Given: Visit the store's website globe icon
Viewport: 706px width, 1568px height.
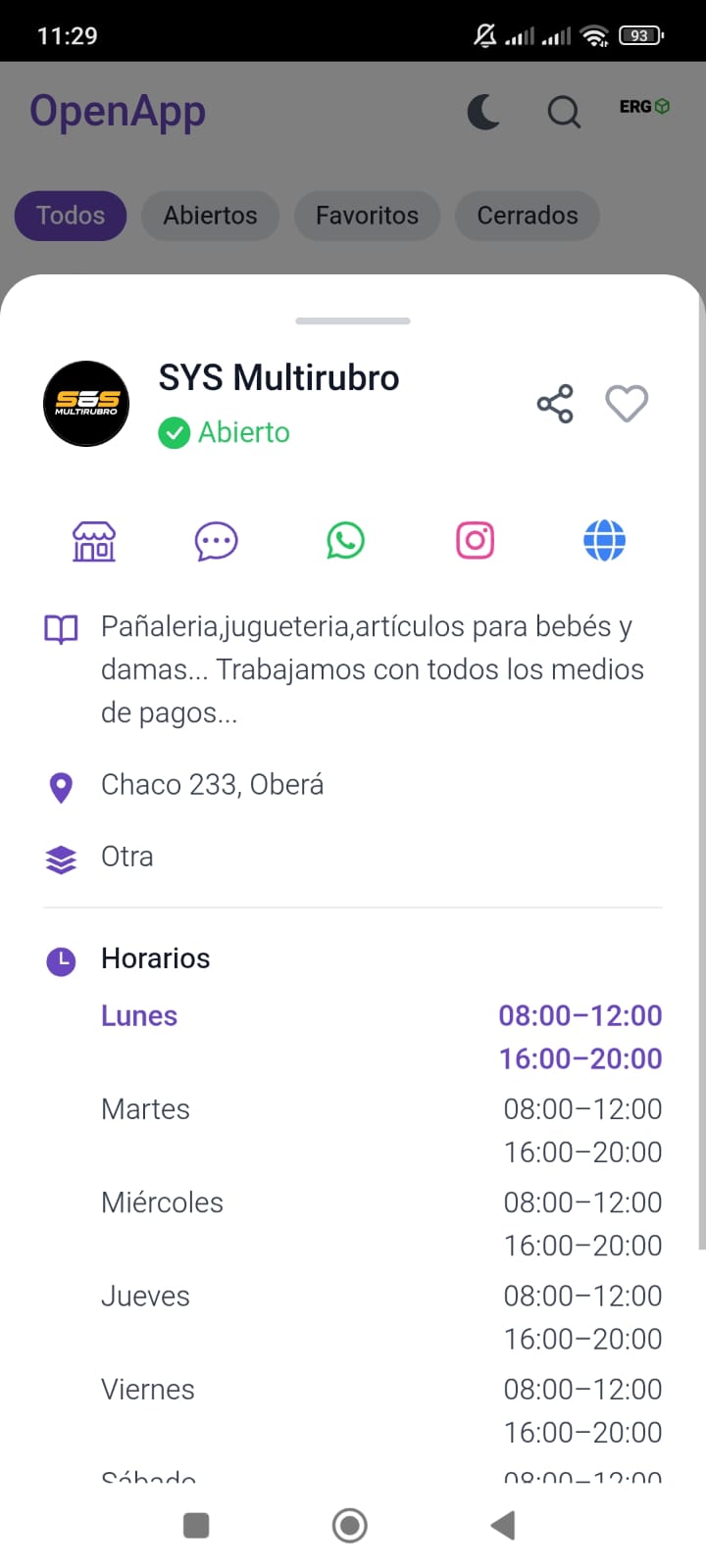Looking at the screenshot, I should [604, 541].
